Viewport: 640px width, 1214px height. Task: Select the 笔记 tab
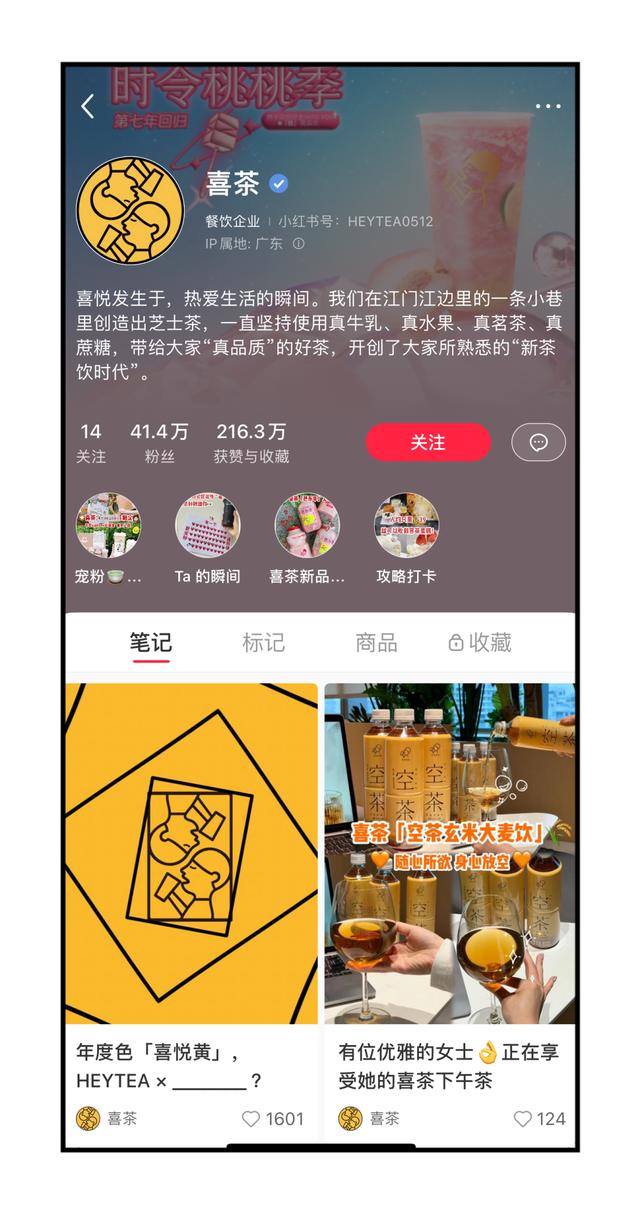[x=150, y=642]
